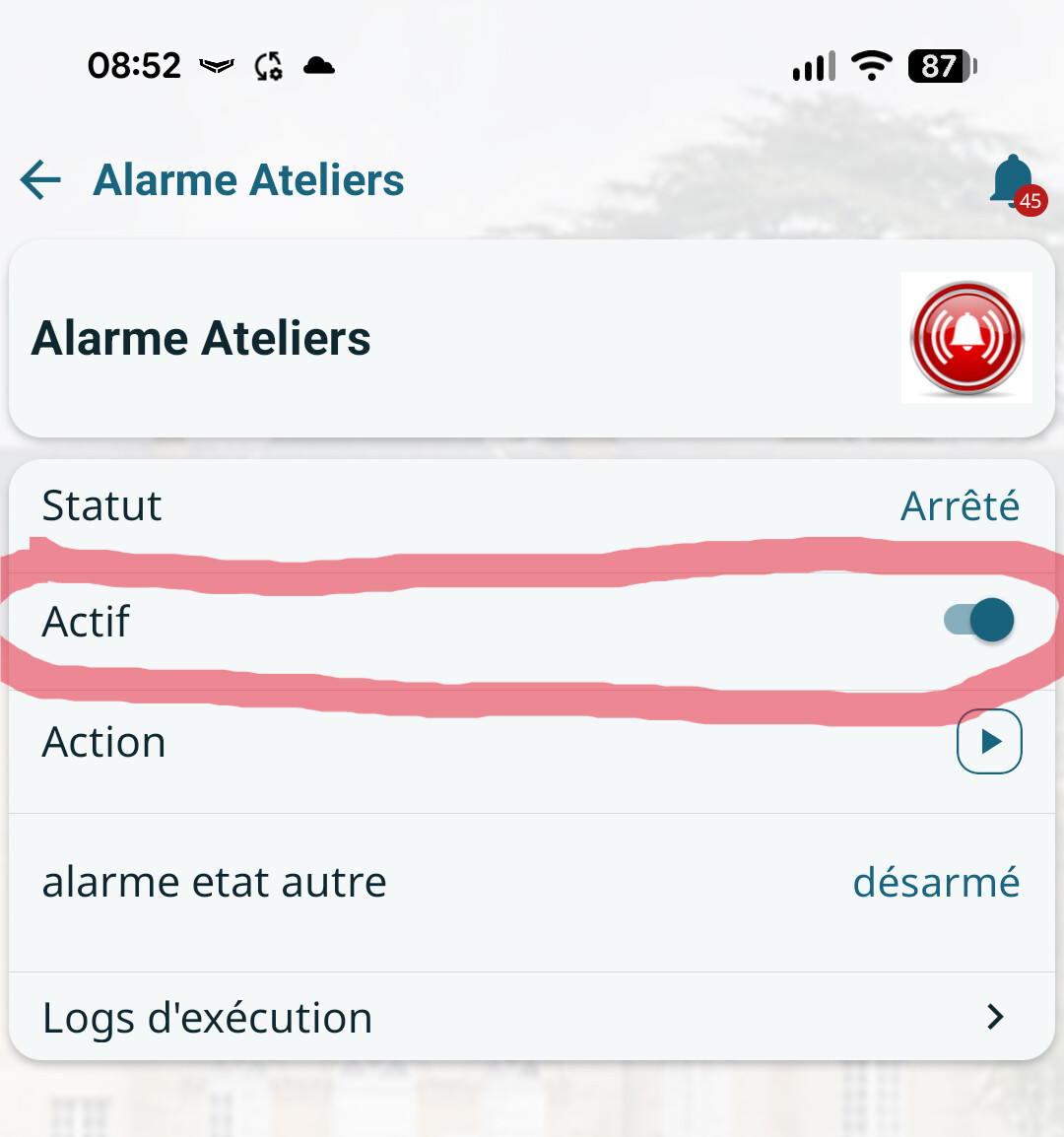Screen dimensions: 1064x1137
Task: Run the Action play button
Action: (989, 742)
